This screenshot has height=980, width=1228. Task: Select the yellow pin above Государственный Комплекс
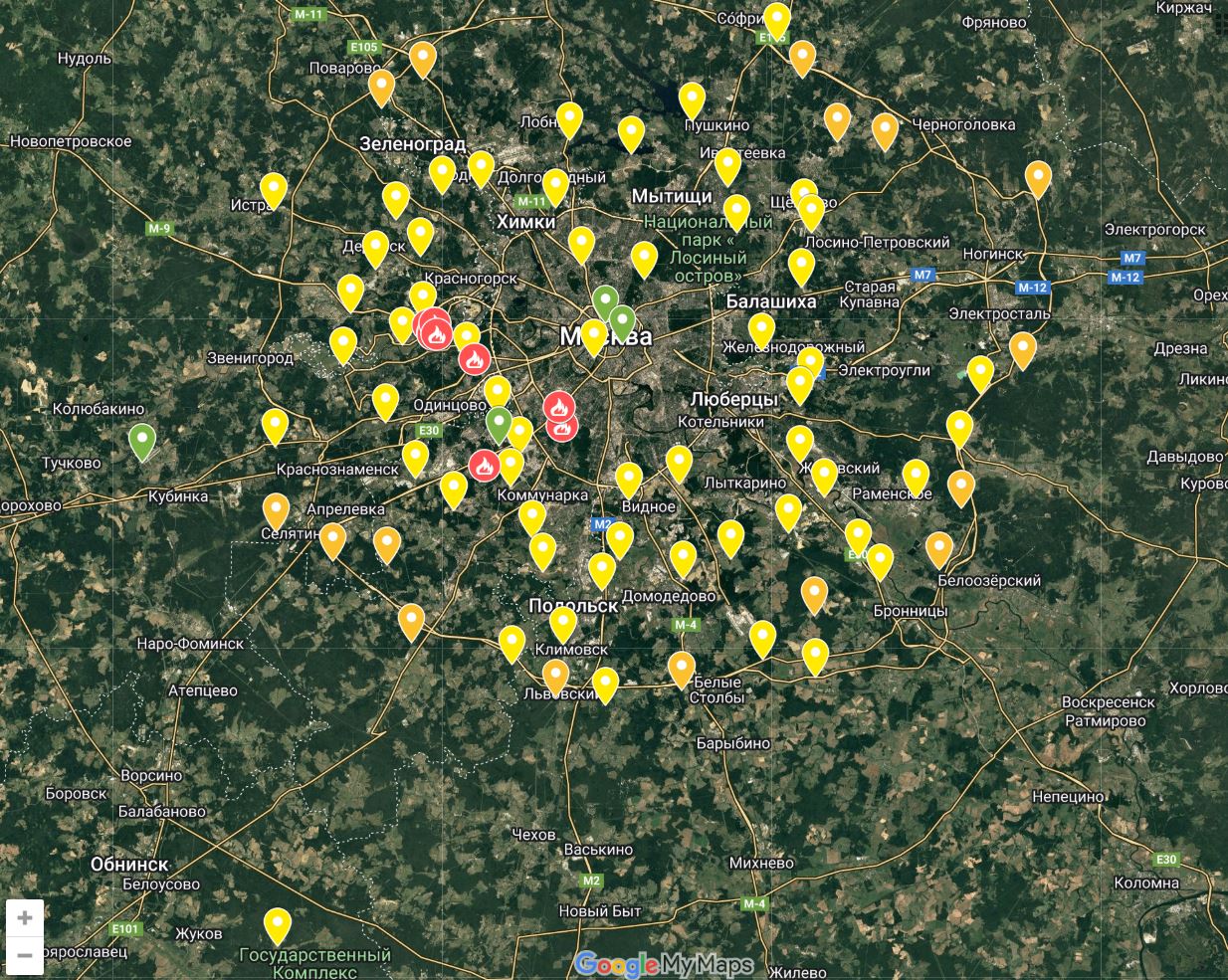coord(278,925)
